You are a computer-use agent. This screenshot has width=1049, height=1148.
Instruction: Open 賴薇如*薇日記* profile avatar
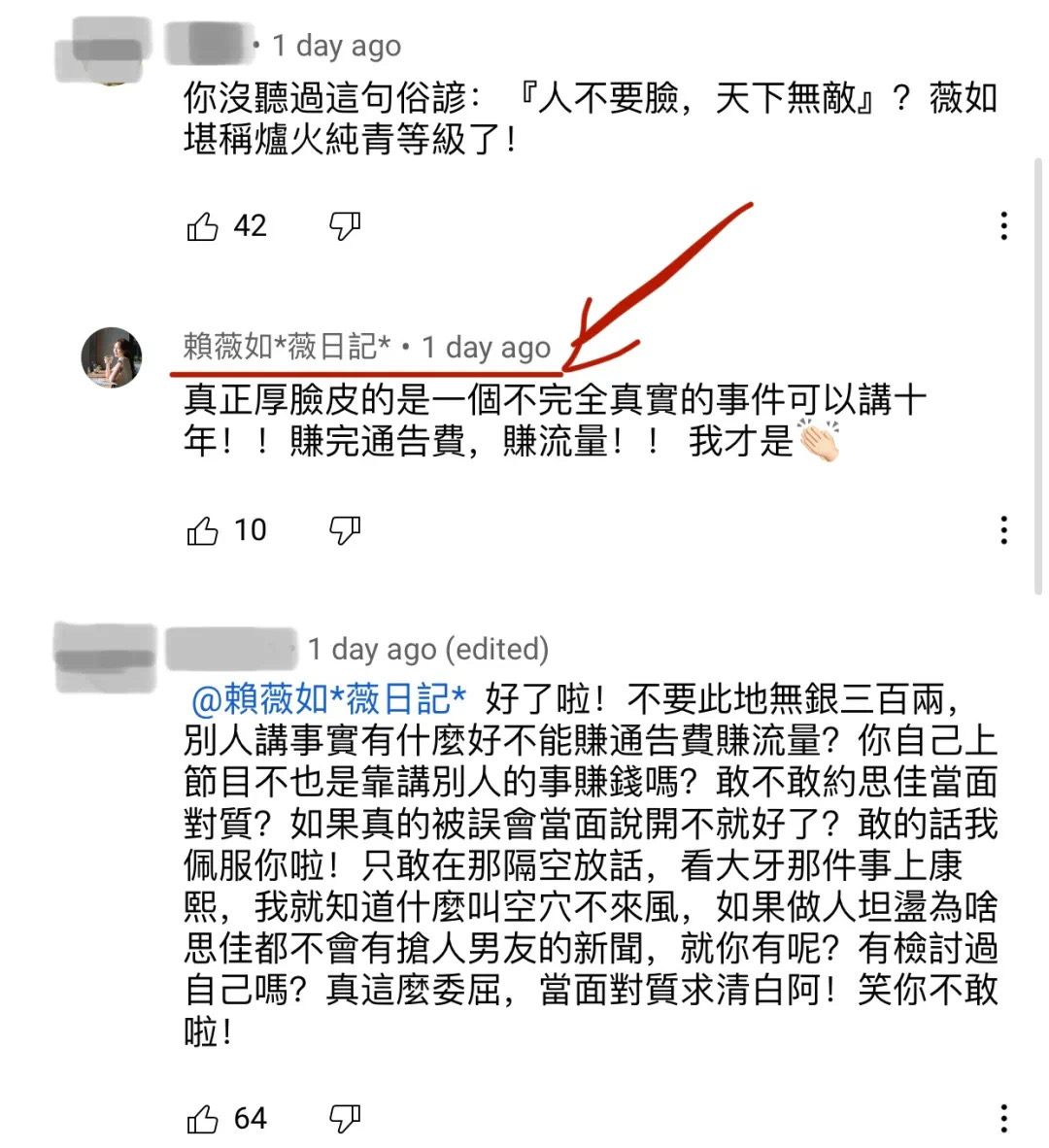pyautogui.click(x=112, y=357)
